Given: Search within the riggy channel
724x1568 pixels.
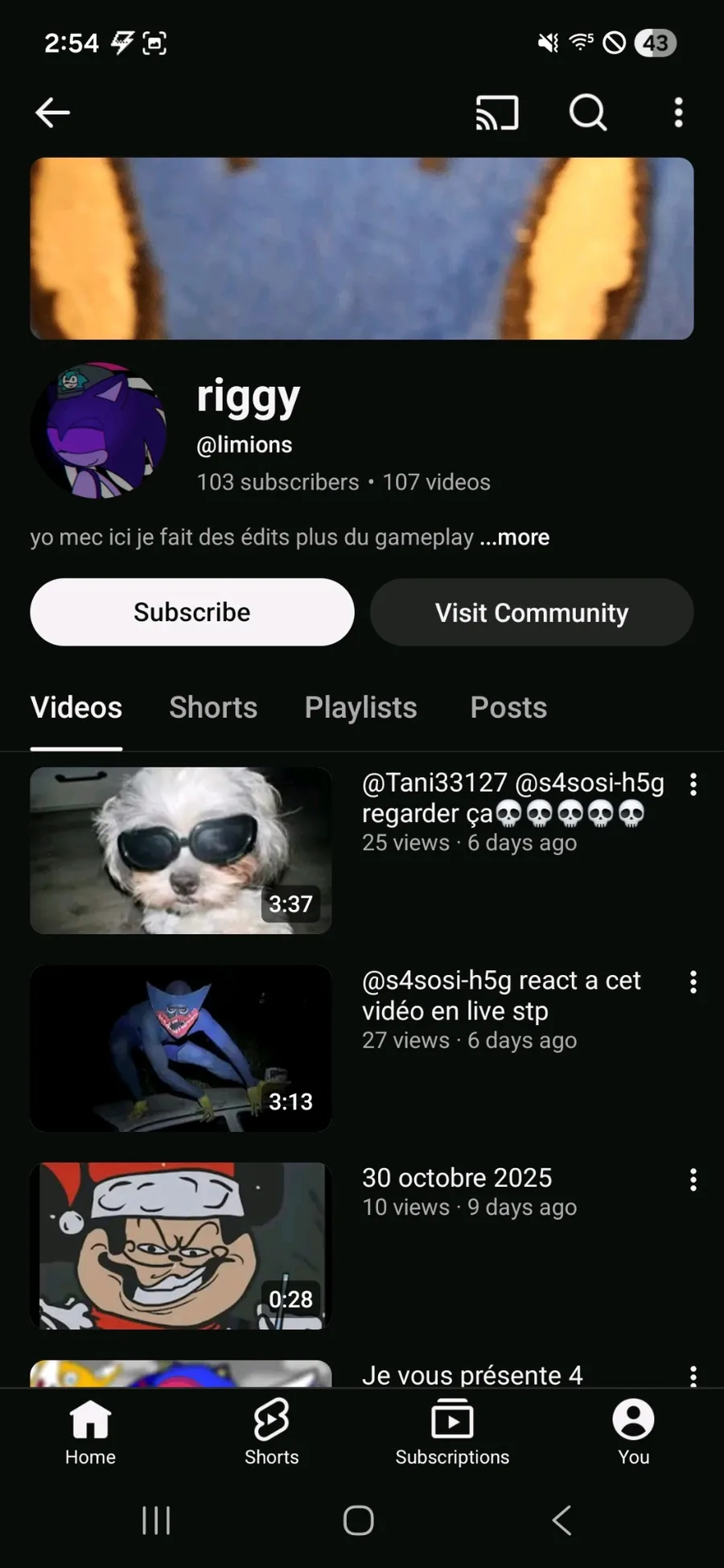Looking at the screenshot, I should point(588,113).
